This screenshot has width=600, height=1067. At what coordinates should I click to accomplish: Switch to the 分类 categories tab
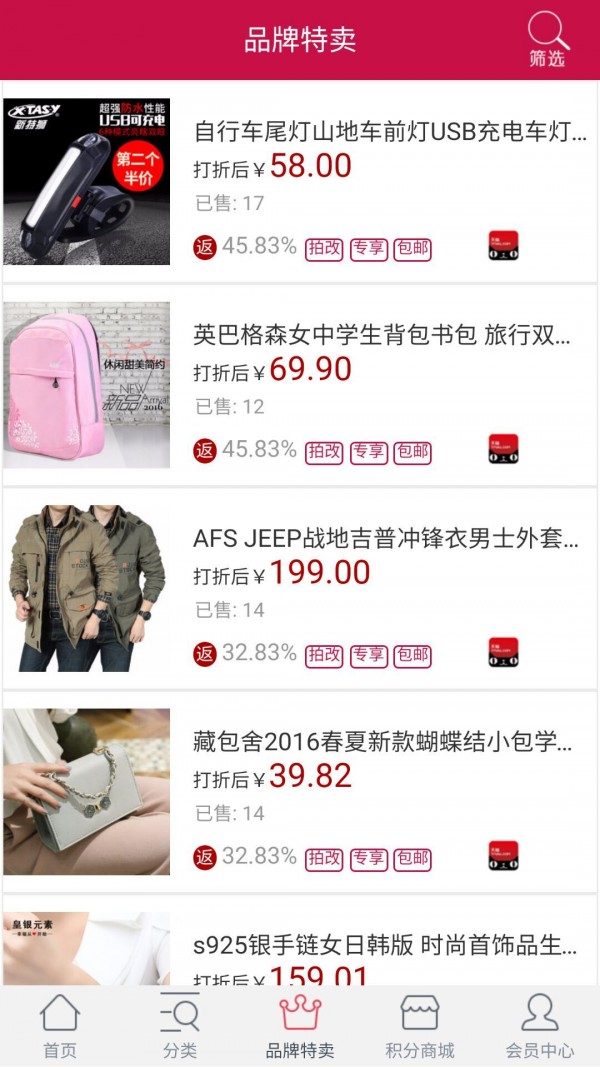[180, 1026]
